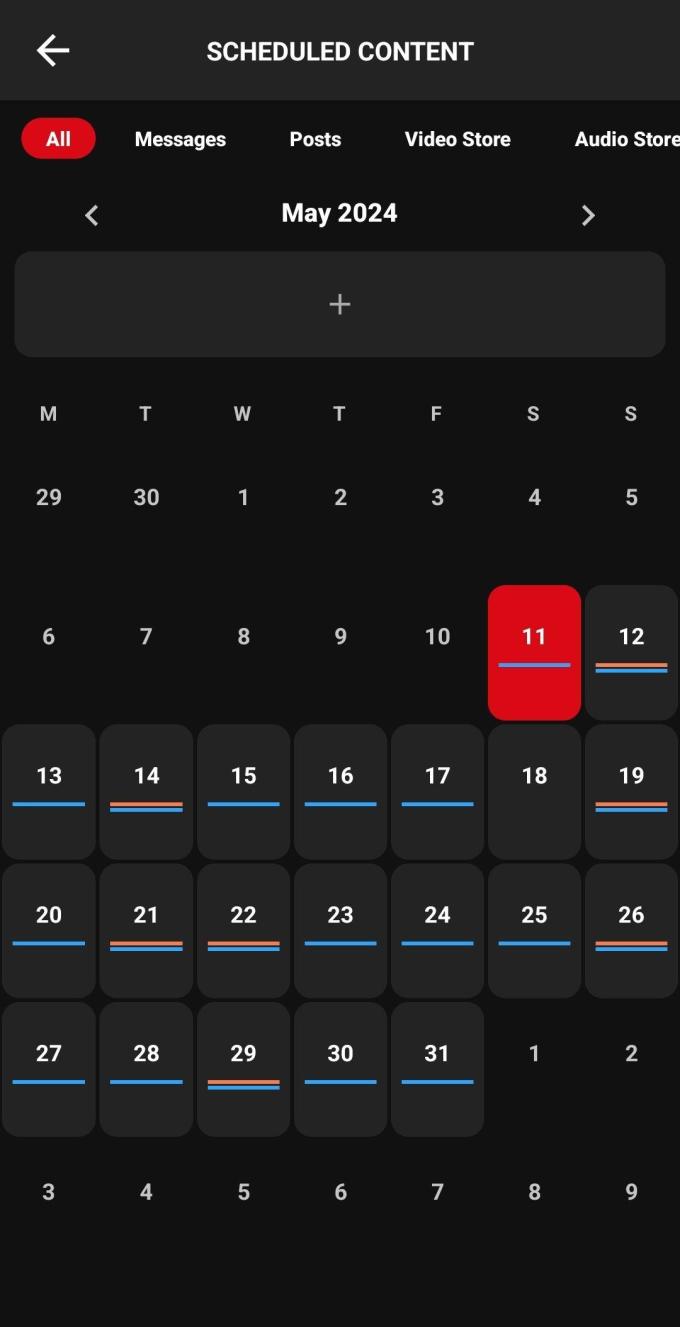
Task: Go back from Scheduled Content
Action: tap(52, 51)
